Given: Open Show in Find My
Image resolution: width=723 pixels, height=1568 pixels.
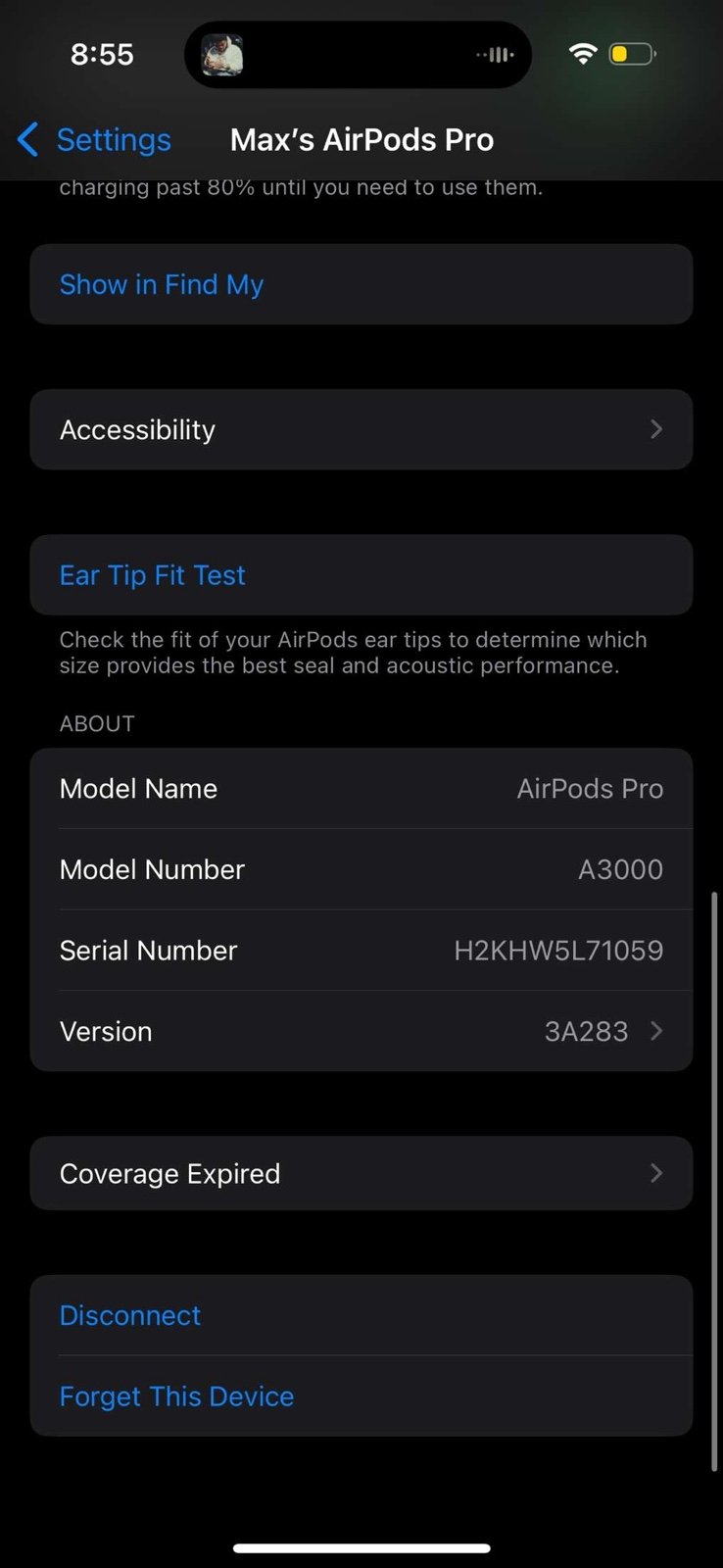Looking at the screenshot, I should tap(361, 284).
